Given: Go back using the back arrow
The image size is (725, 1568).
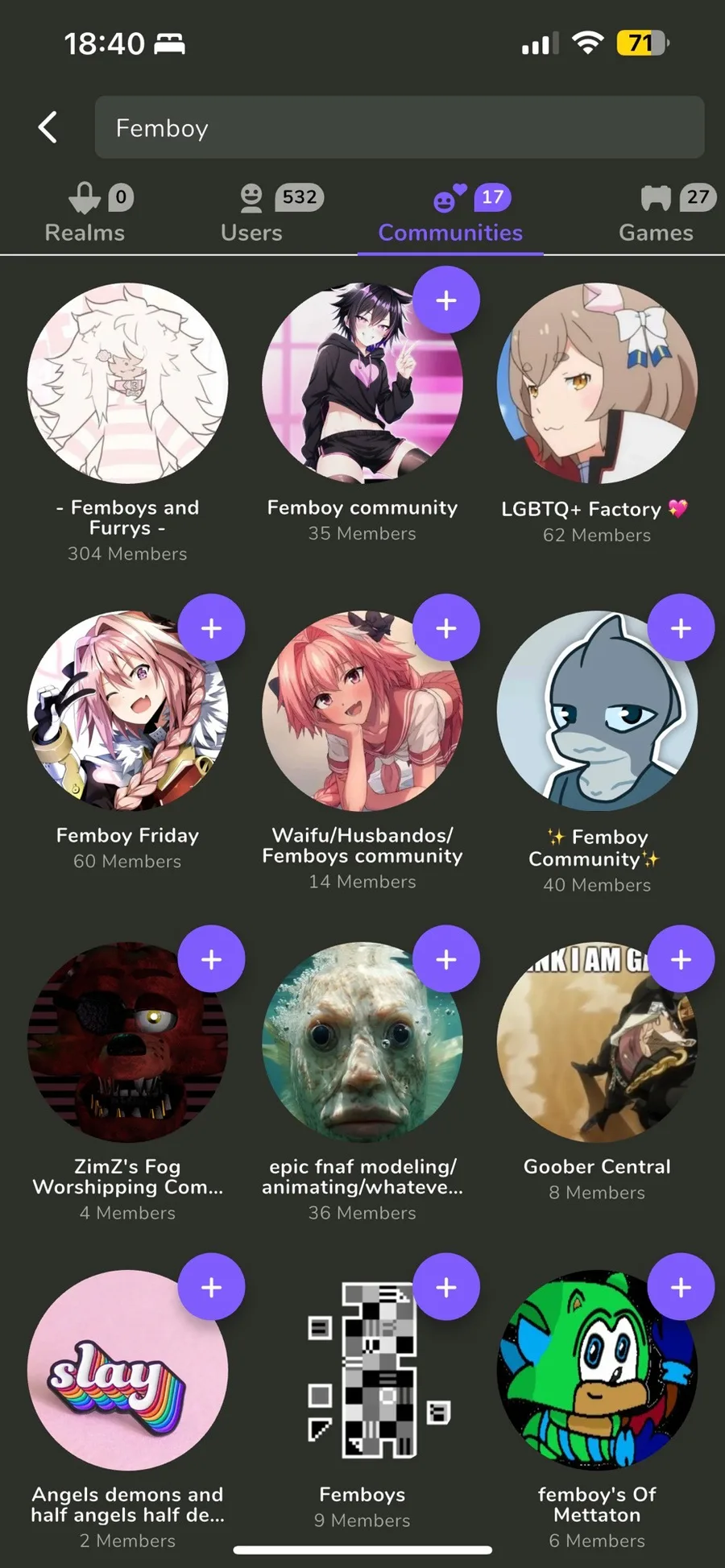Looking at the screenshot, I should 48,127.
